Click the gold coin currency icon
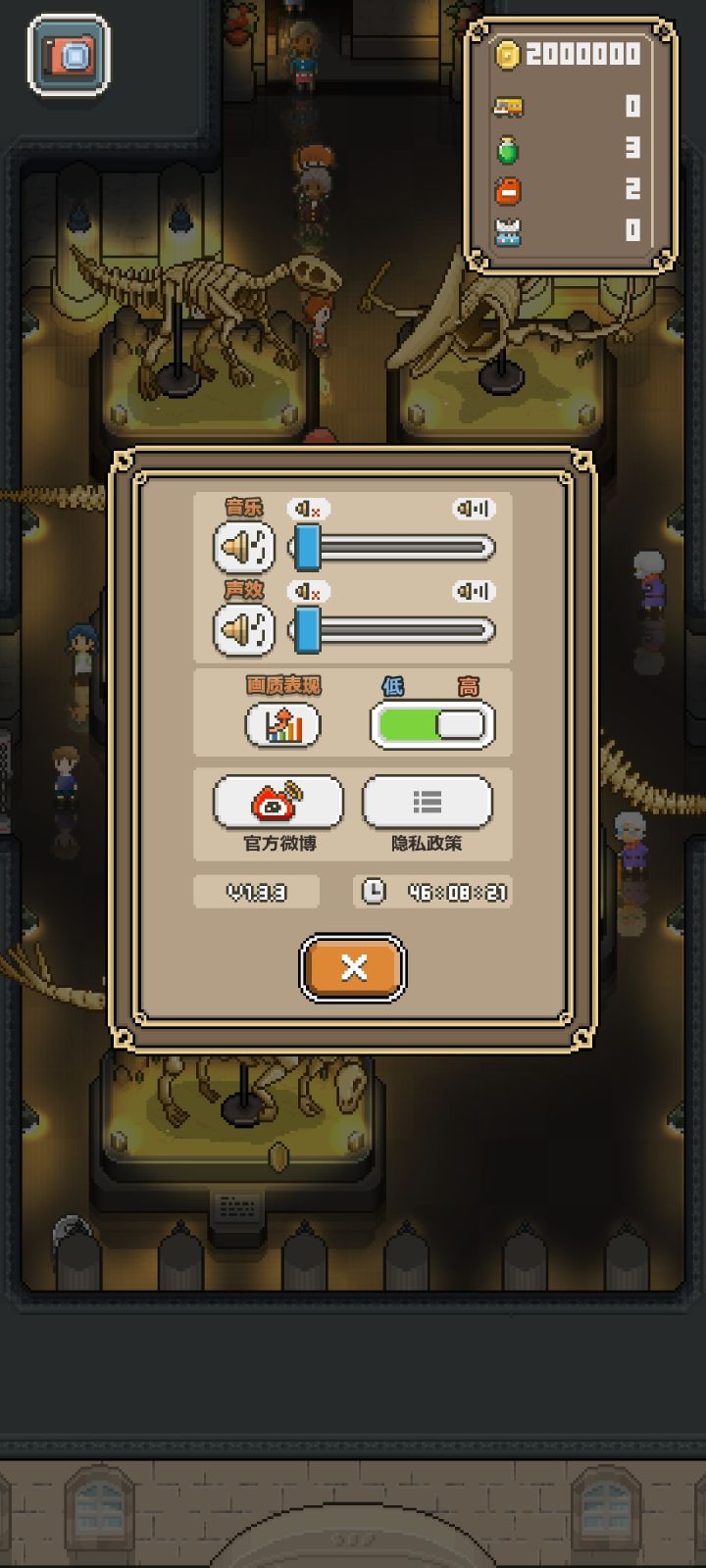Viewport: 706px width, 1568px height. tap(506, 54)
